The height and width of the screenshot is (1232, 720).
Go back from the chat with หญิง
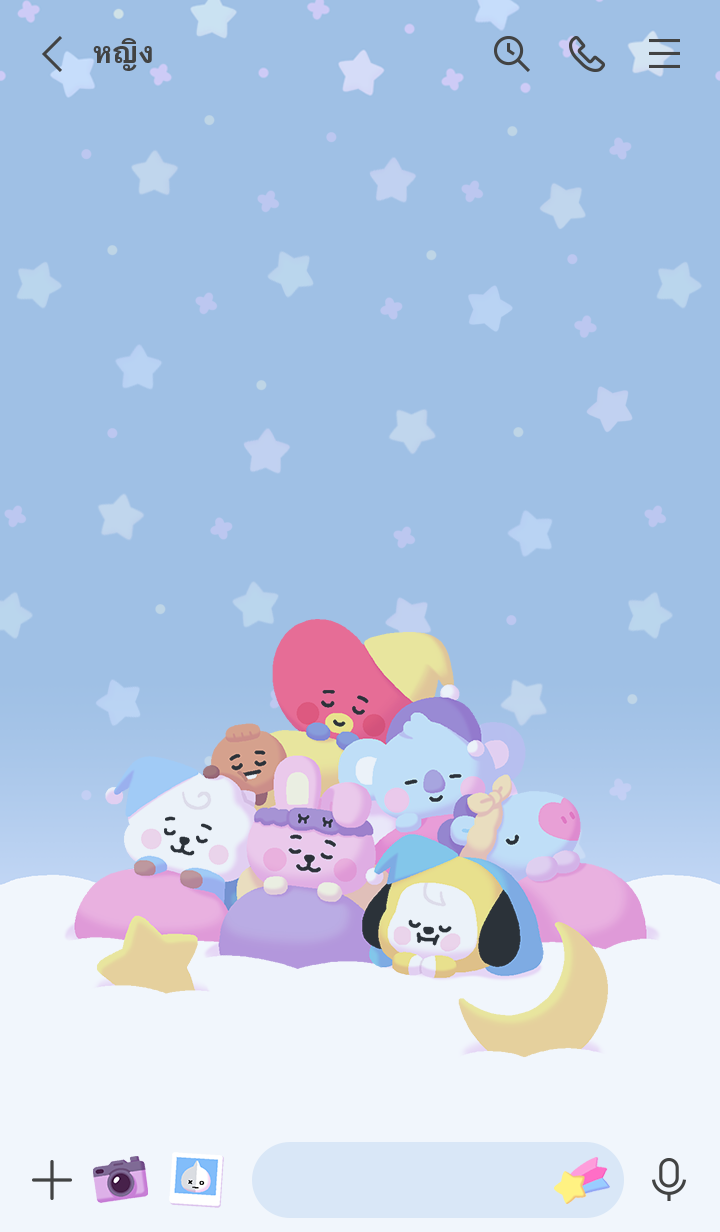tap(51, 54)
